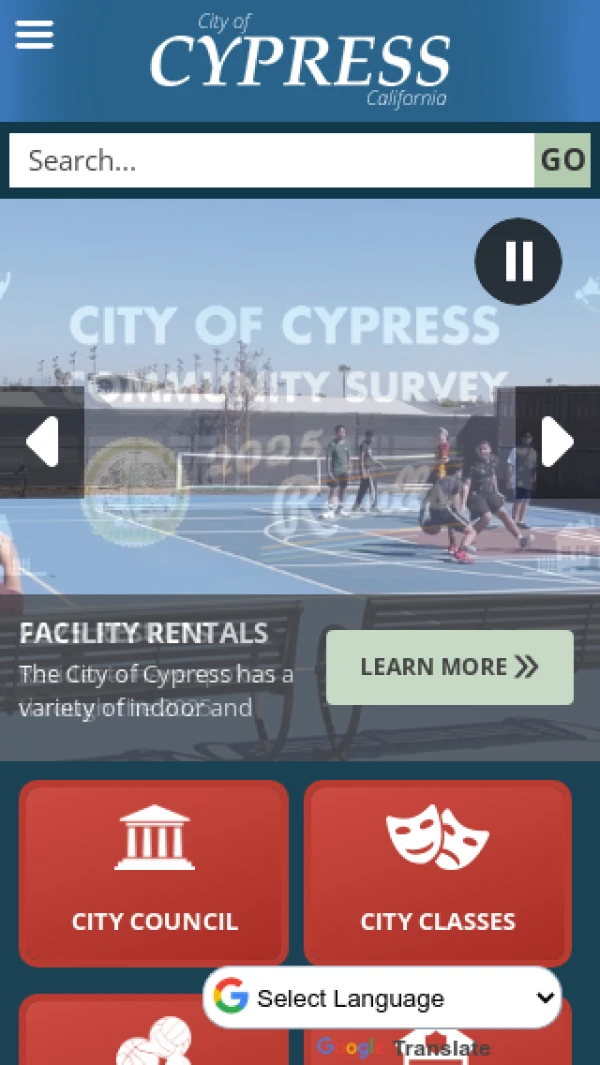Submit search with the GO button
The image size is (600, 1065).
pos(562,160)
